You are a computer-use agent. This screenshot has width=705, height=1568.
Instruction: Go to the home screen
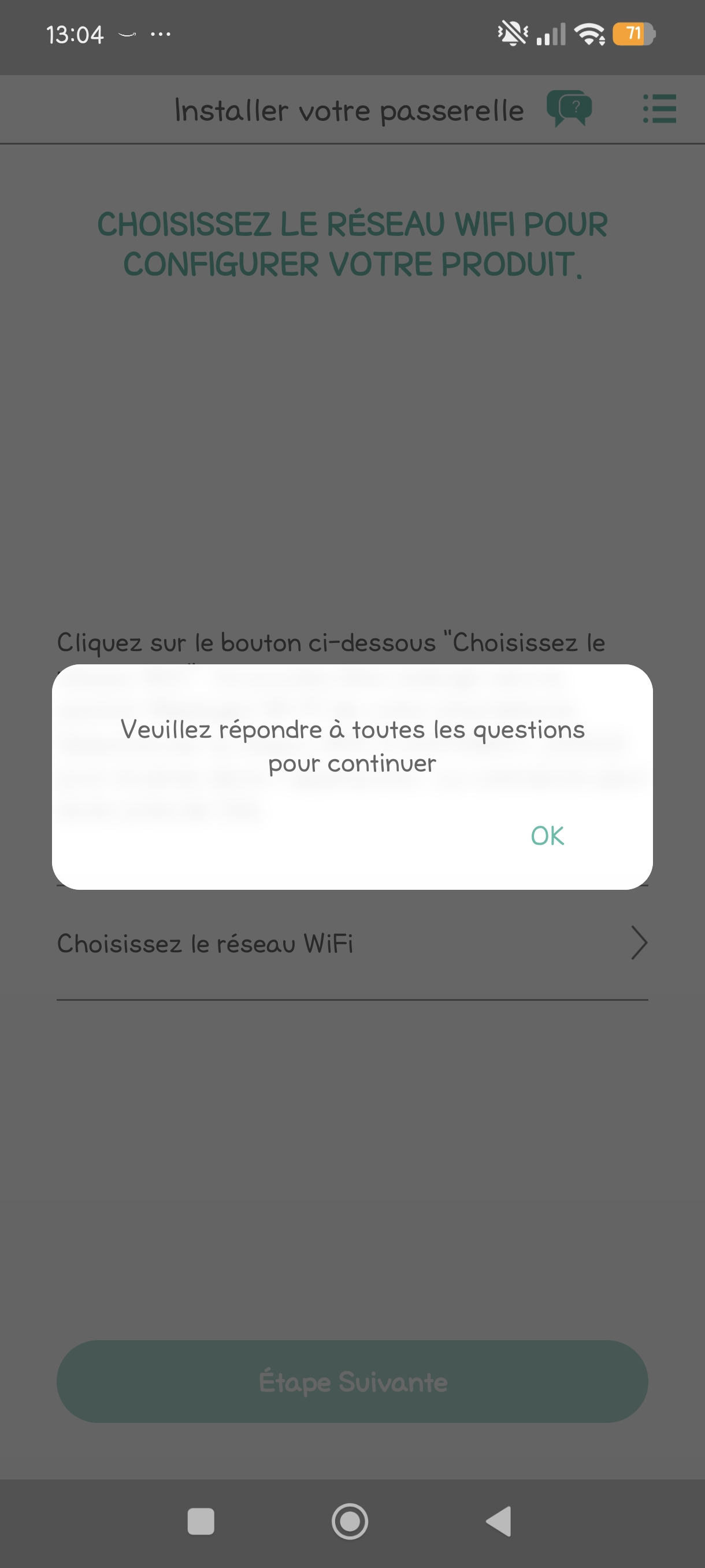(350, 1521)
